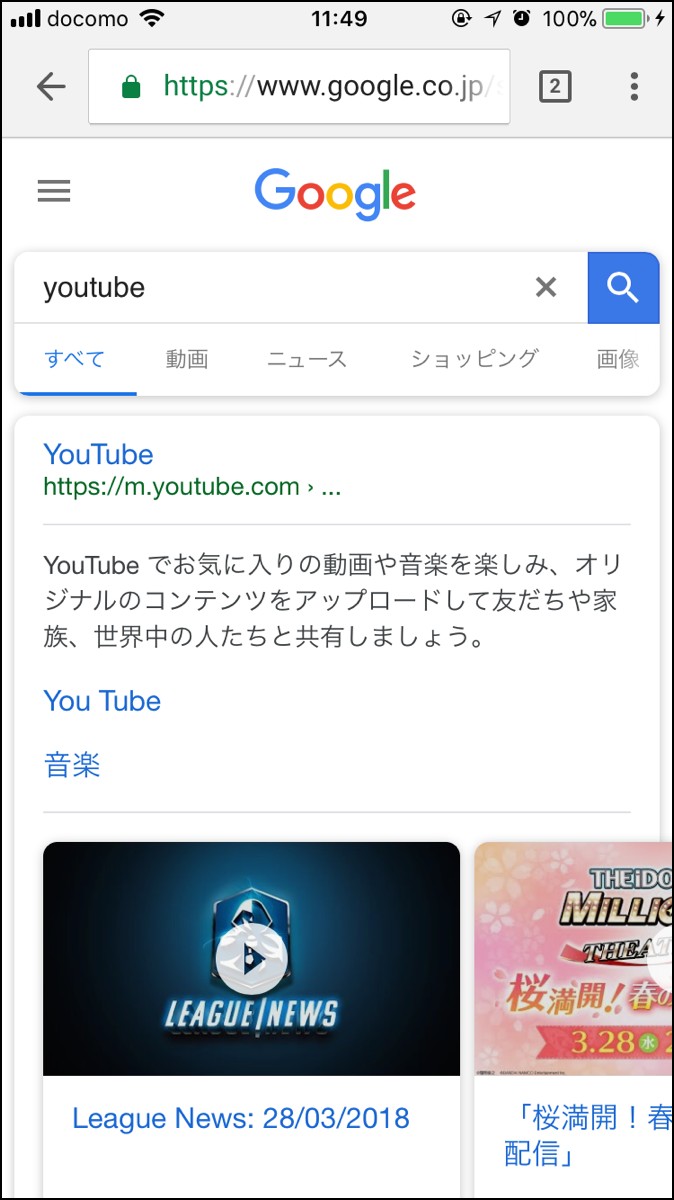Open the 音楽 sitelink
This screenshot has width=674, height=1200.
point(72,766)
